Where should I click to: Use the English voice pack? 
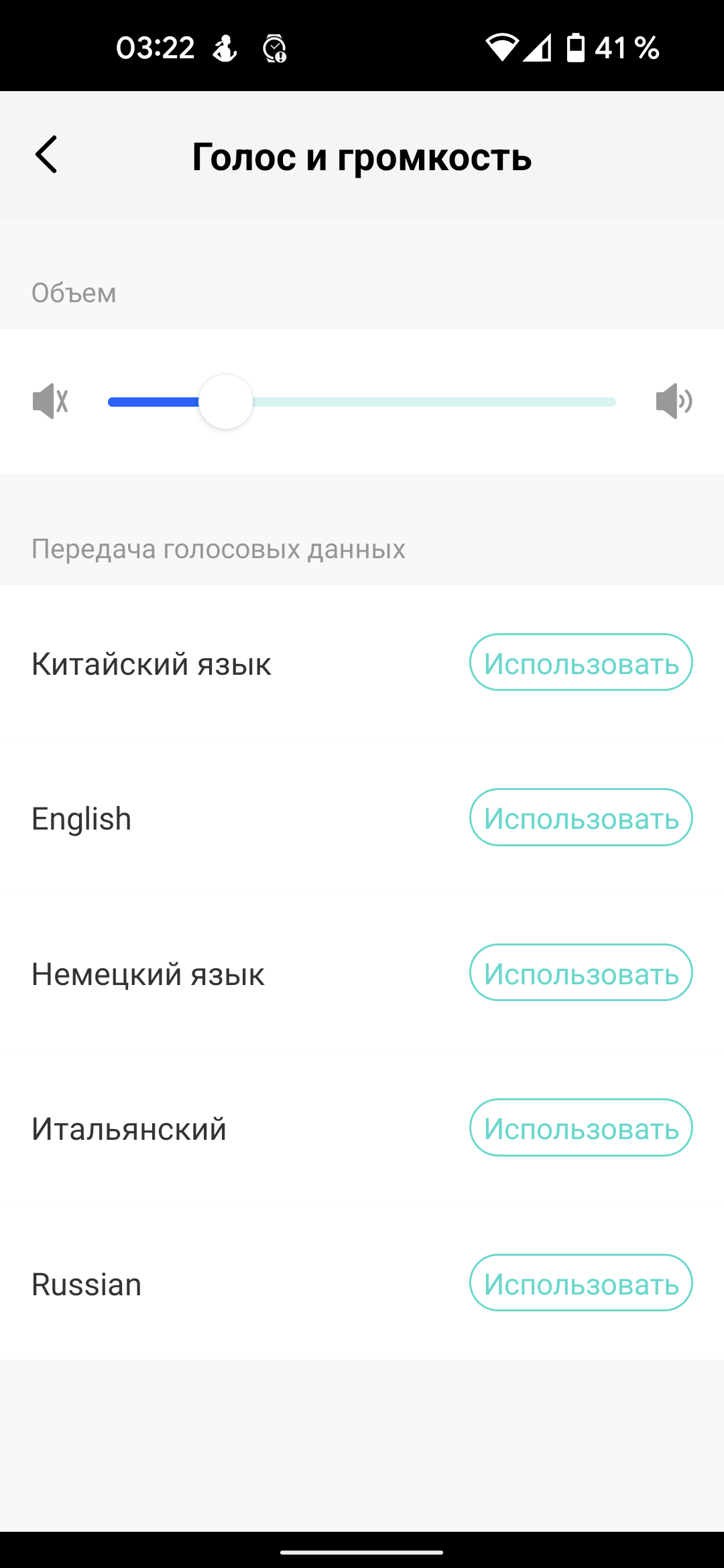point(581,818)
